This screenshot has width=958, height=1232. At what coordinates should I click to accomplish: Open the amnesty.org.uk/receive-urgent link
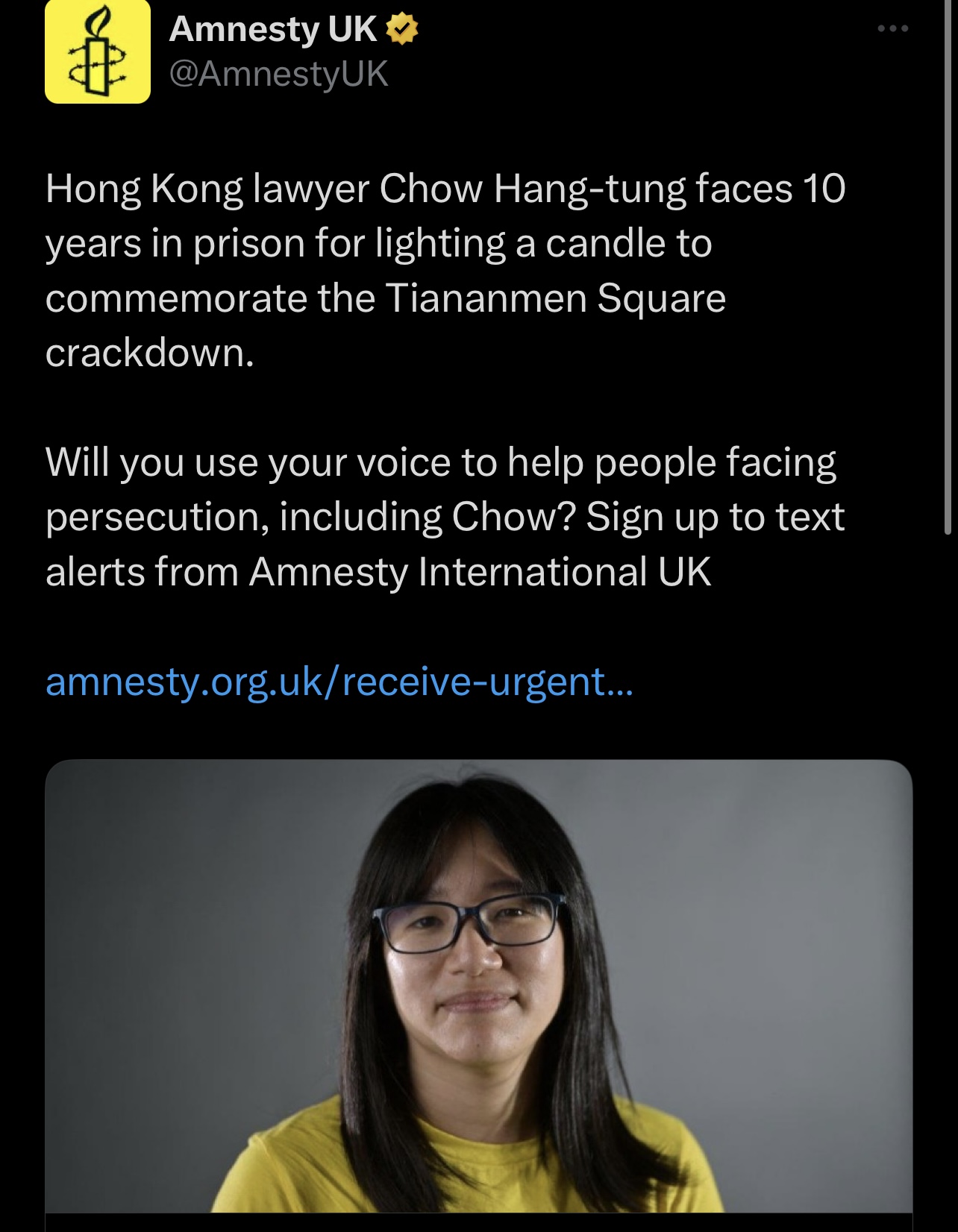pos(339,682)
